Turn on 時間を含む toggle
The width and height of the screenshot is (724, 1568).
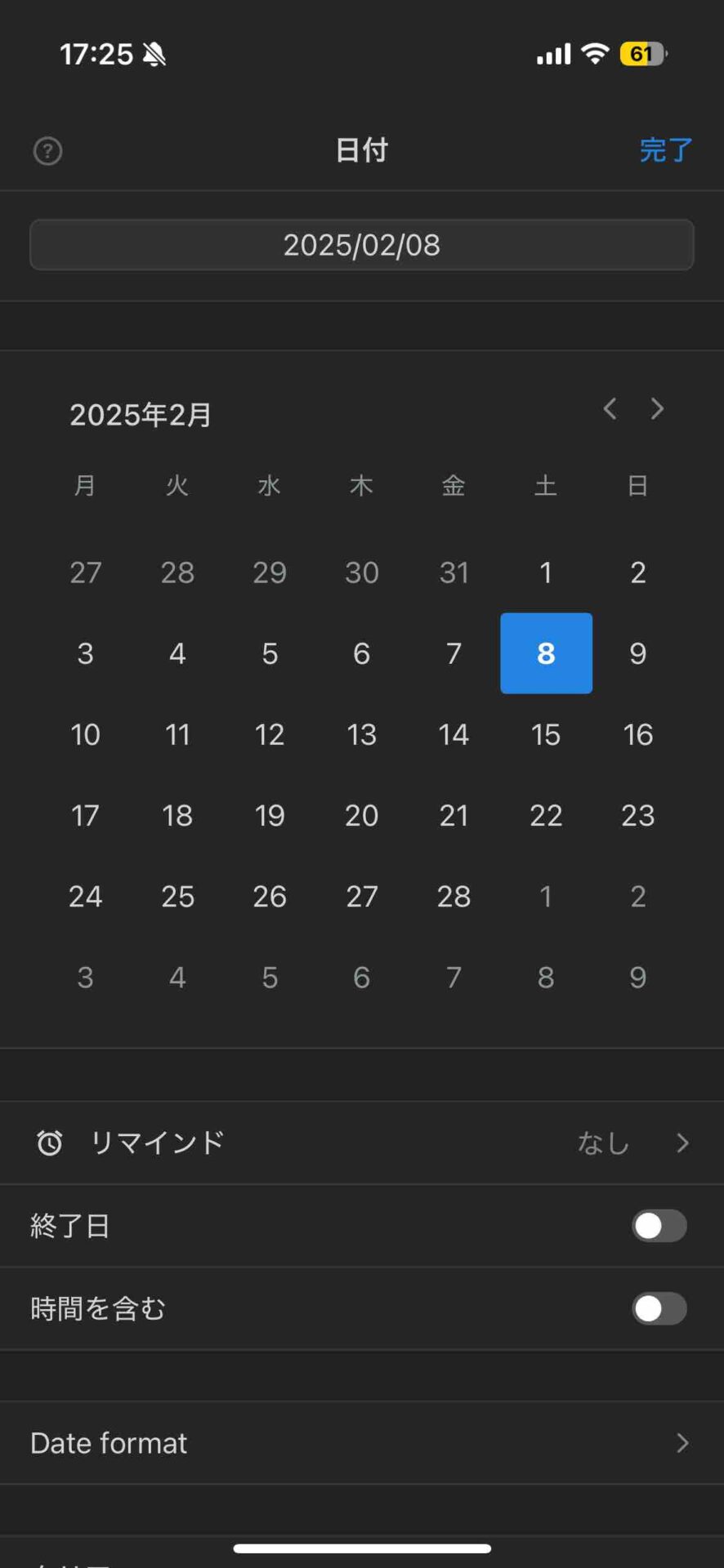(x=659, y=1309)
